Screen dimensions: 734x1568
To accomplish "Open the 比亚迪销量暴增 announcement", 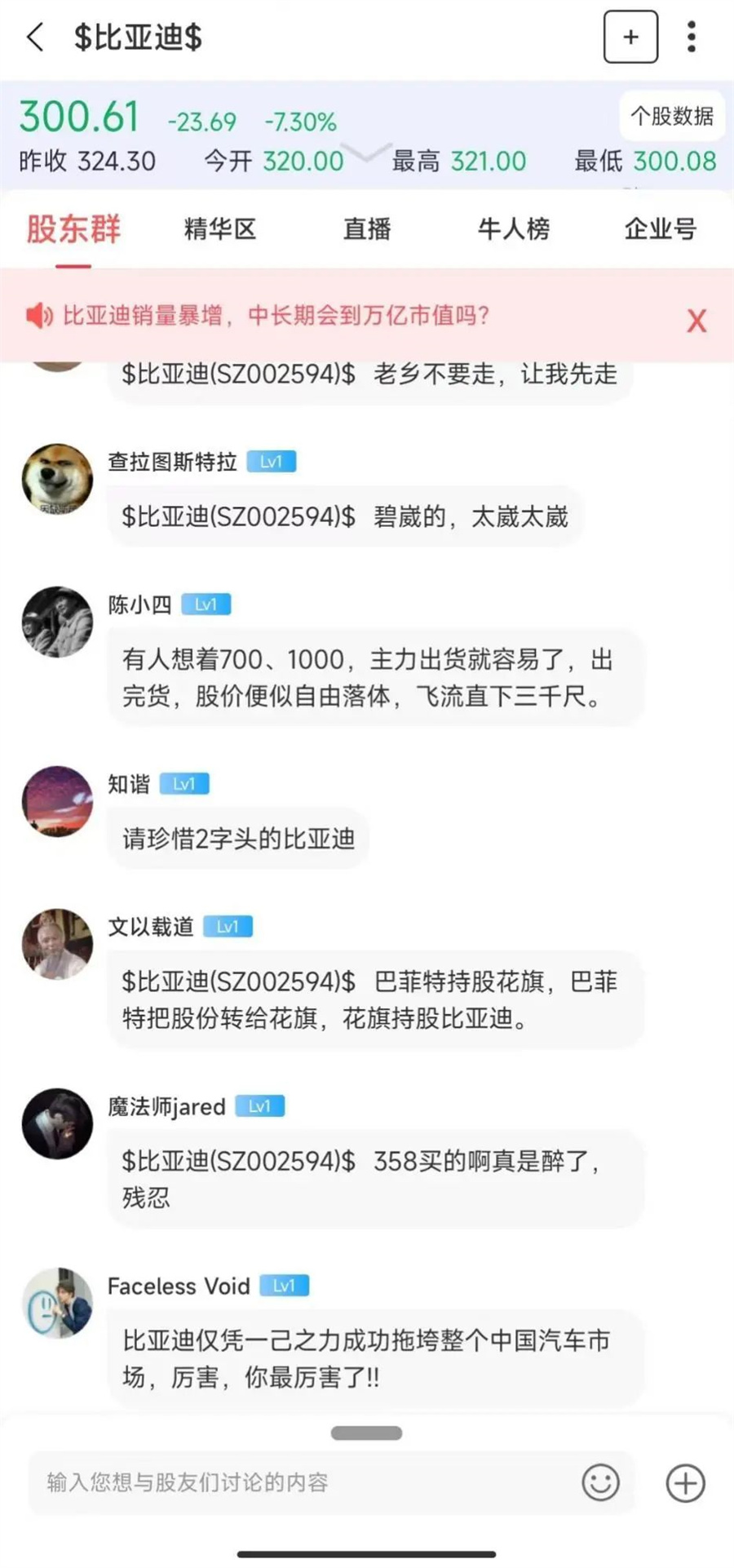I will [276, 316].
